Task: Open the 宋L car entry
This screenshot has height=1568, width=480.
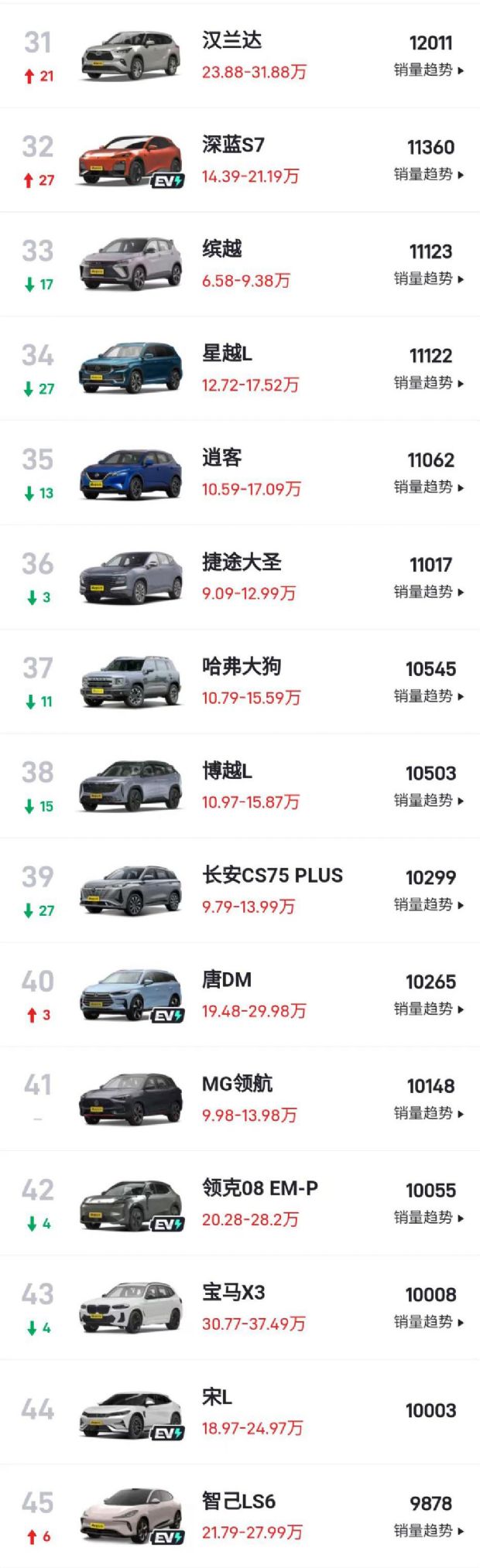Action: (217, 1397)
